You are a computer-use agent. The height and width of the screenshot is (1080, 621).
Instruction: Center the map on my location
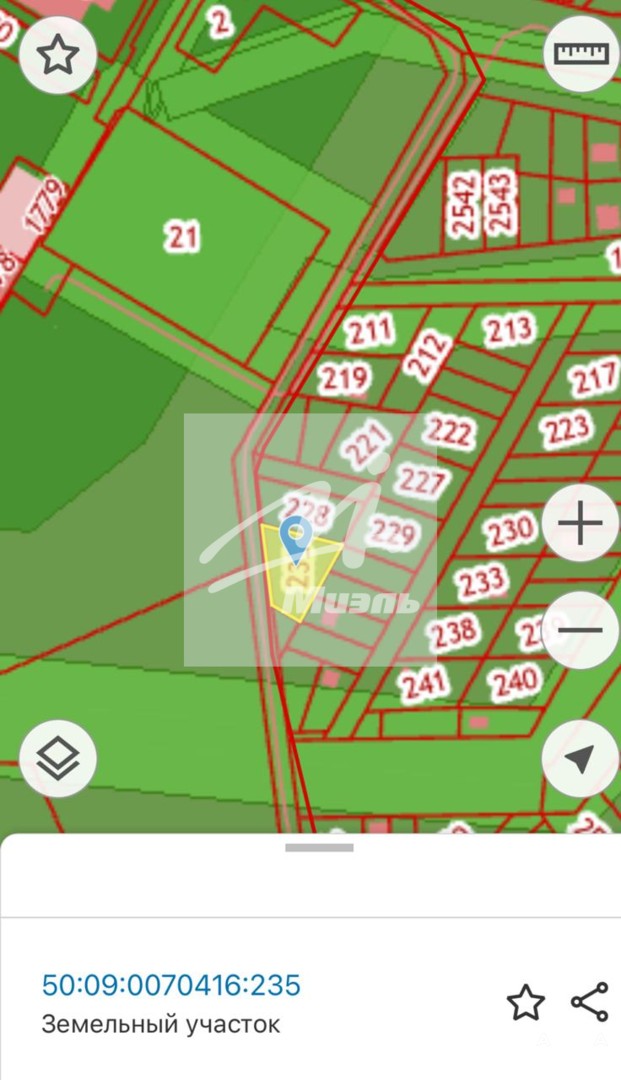pos(580,758)
